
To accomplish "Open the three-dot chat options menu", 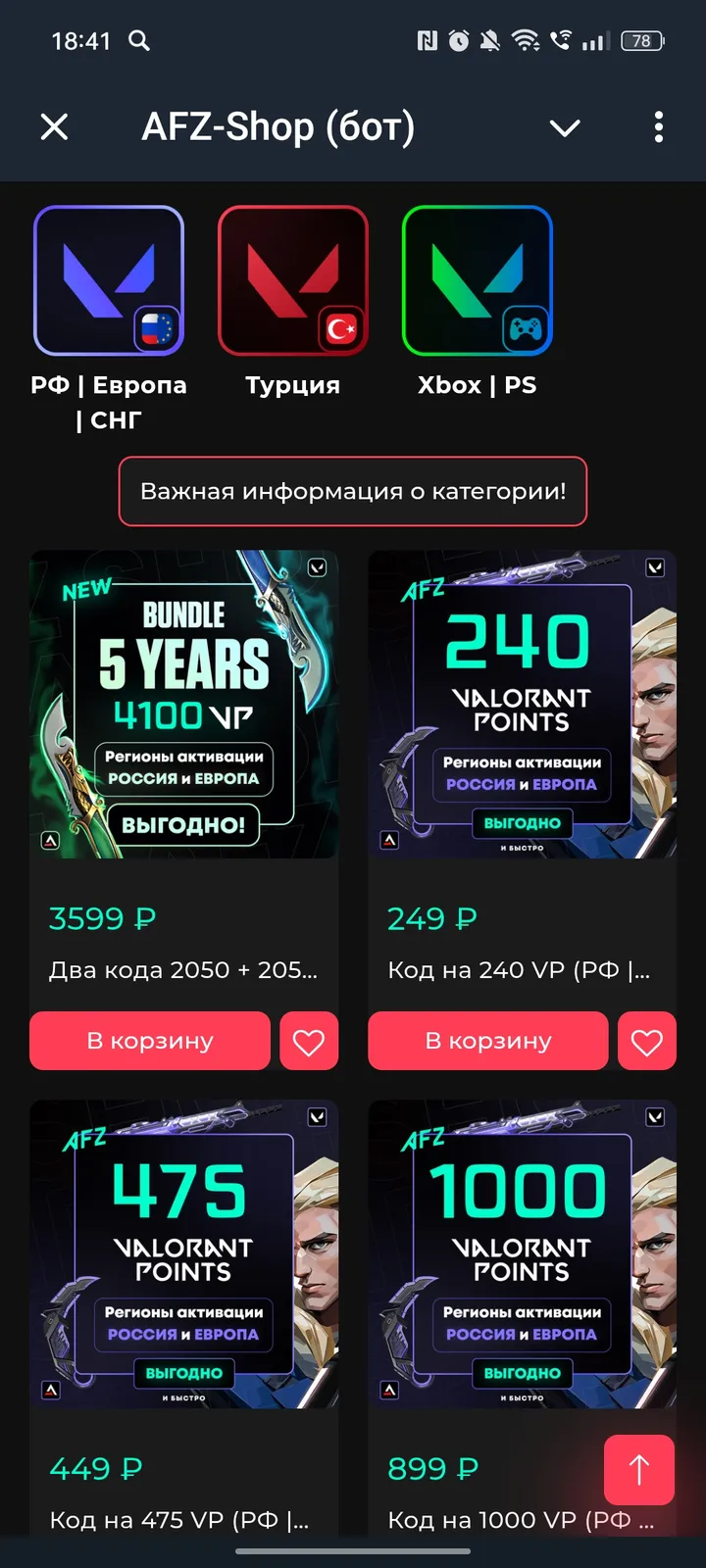I will [659, 127].
